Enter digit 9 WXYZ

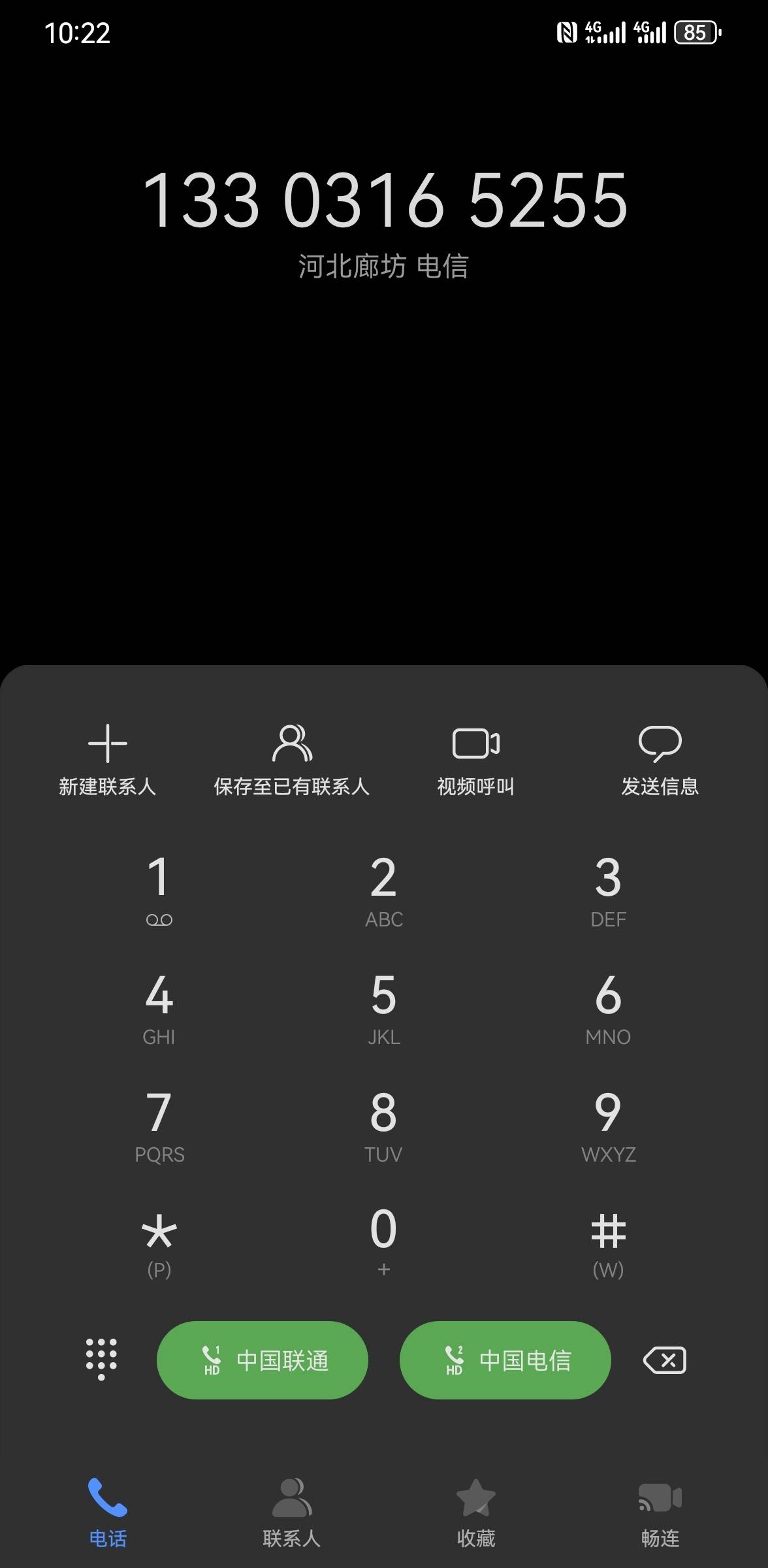tap(608, 1124)
